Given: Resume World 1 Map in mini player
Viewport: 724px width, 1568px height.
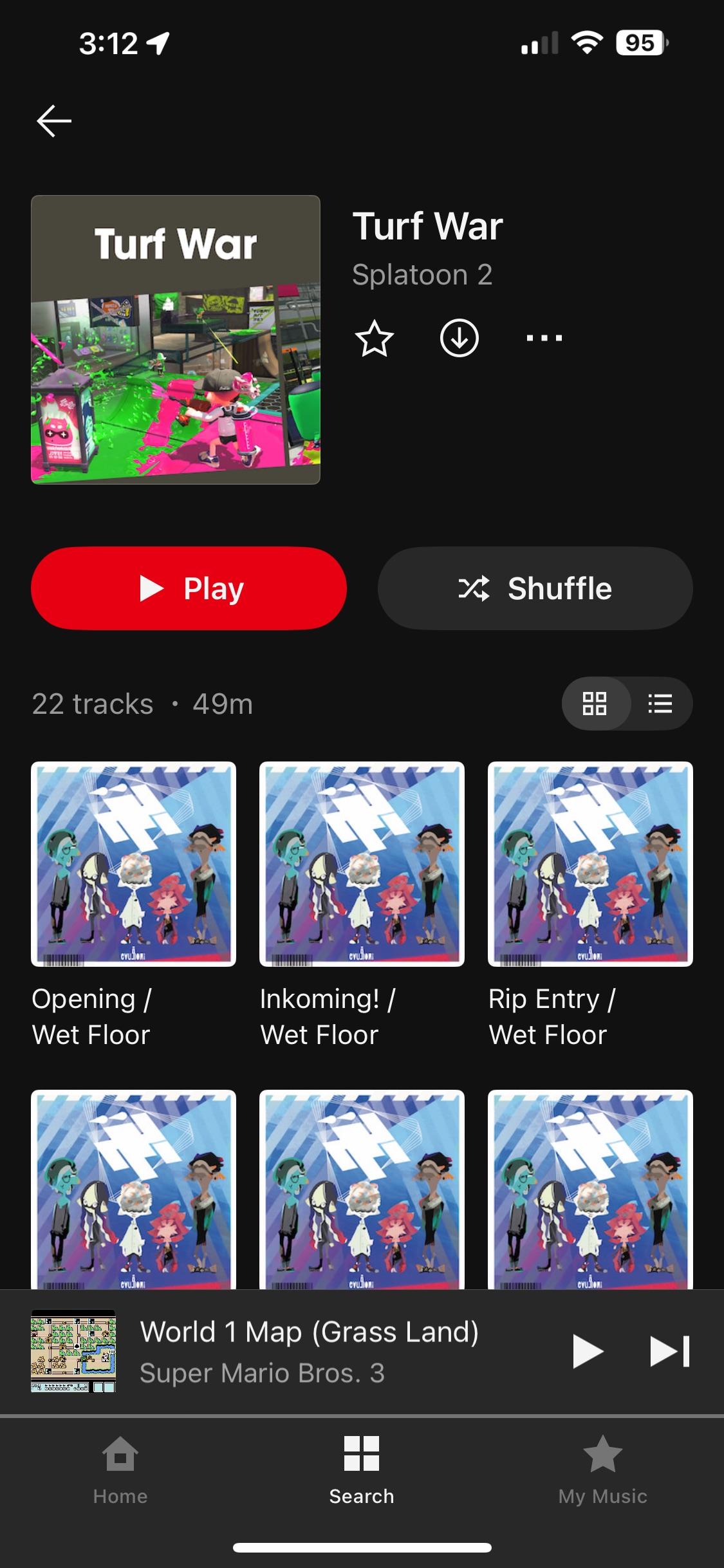Looking at the screenshot, I should click(x=588, y=1351).
